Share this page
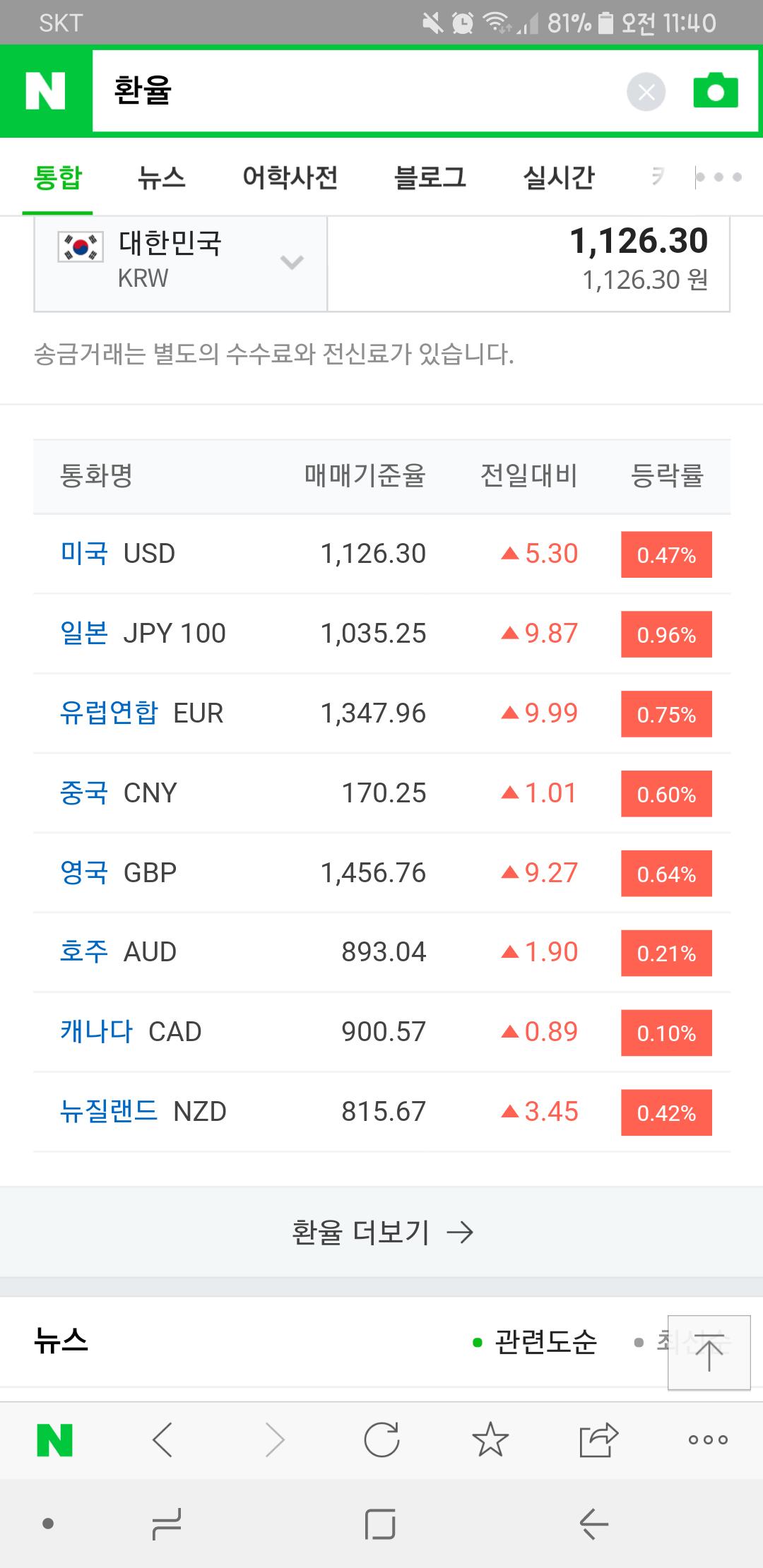The height and width of the screenshot is (1568, 763). 598,1439
